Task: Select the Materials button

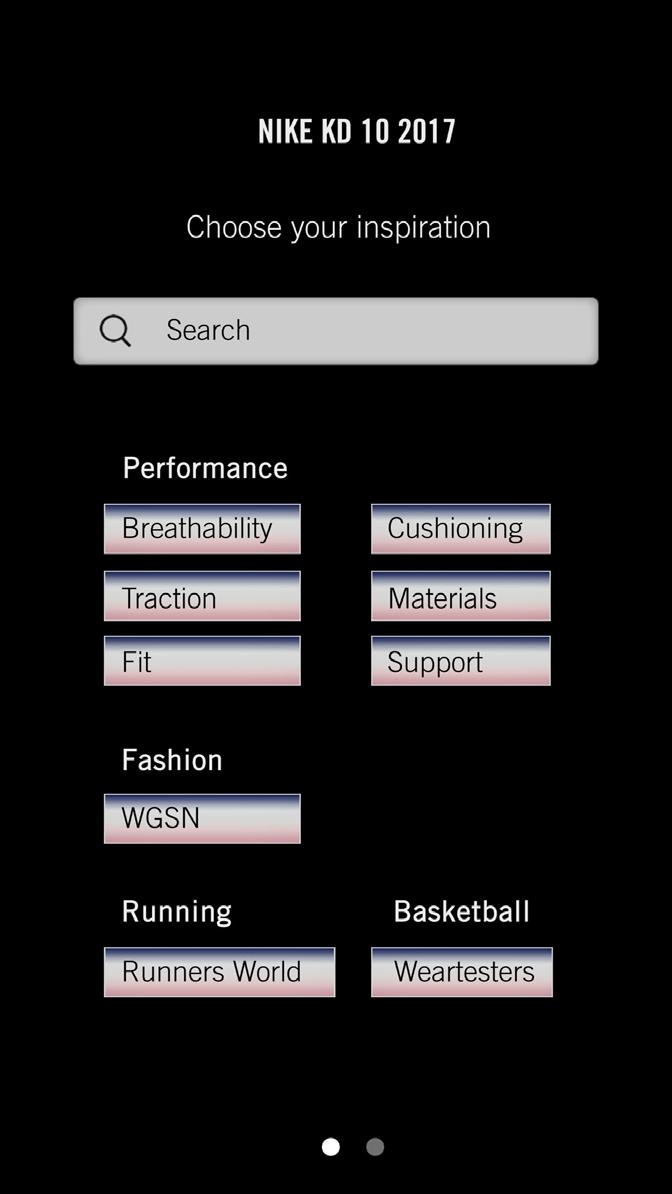Action: coord(460,597)
